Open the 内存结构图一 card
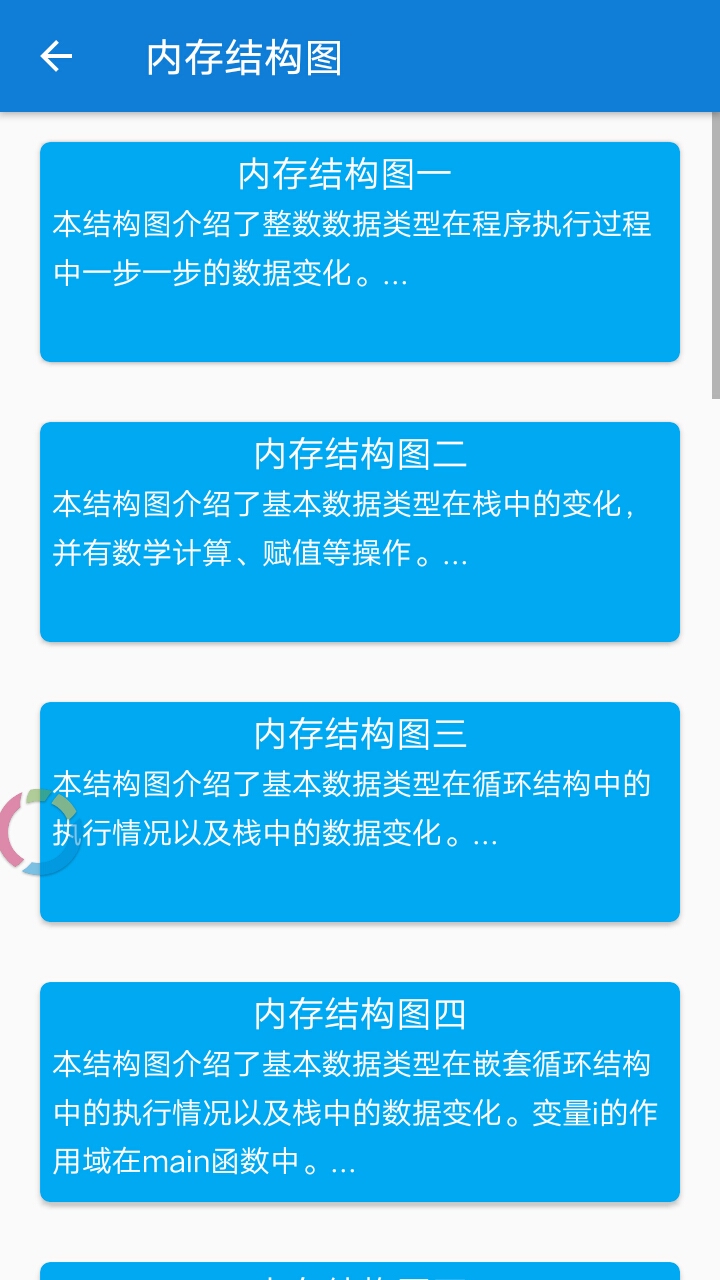This screenshot has width=720, height=1280. point(360,252)
